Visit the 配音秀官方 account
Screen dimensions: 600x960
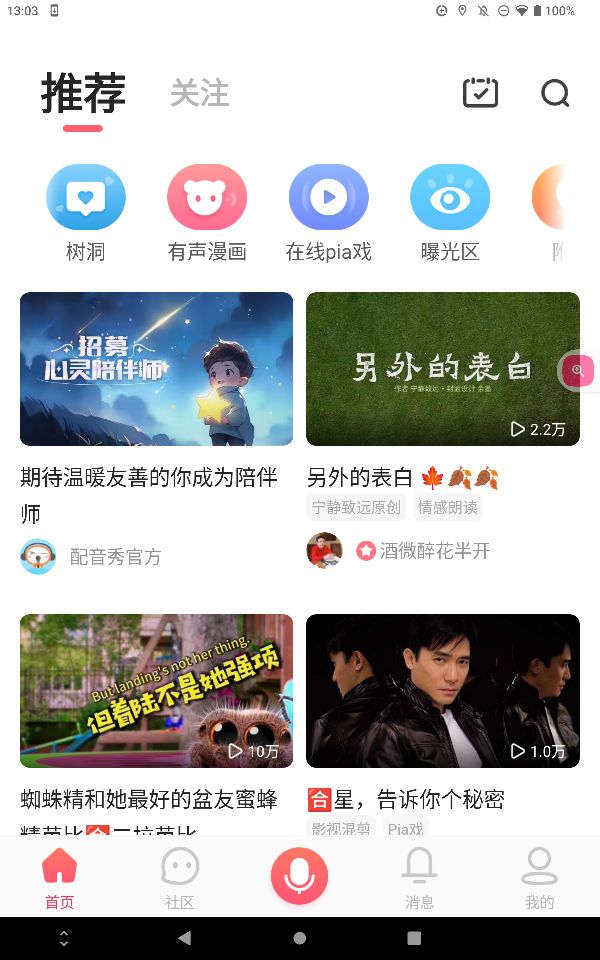38,556
